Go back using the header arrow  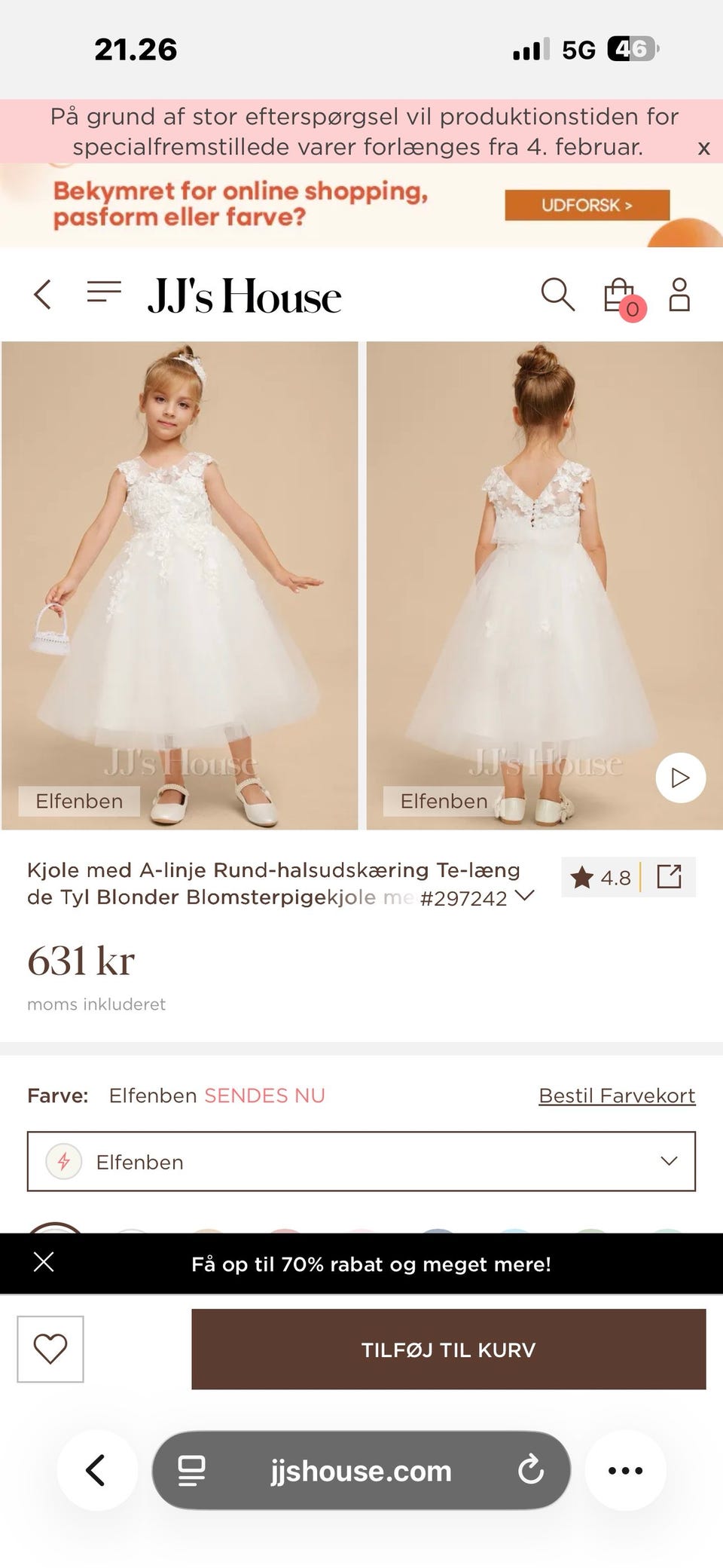[x=43, y=294]
